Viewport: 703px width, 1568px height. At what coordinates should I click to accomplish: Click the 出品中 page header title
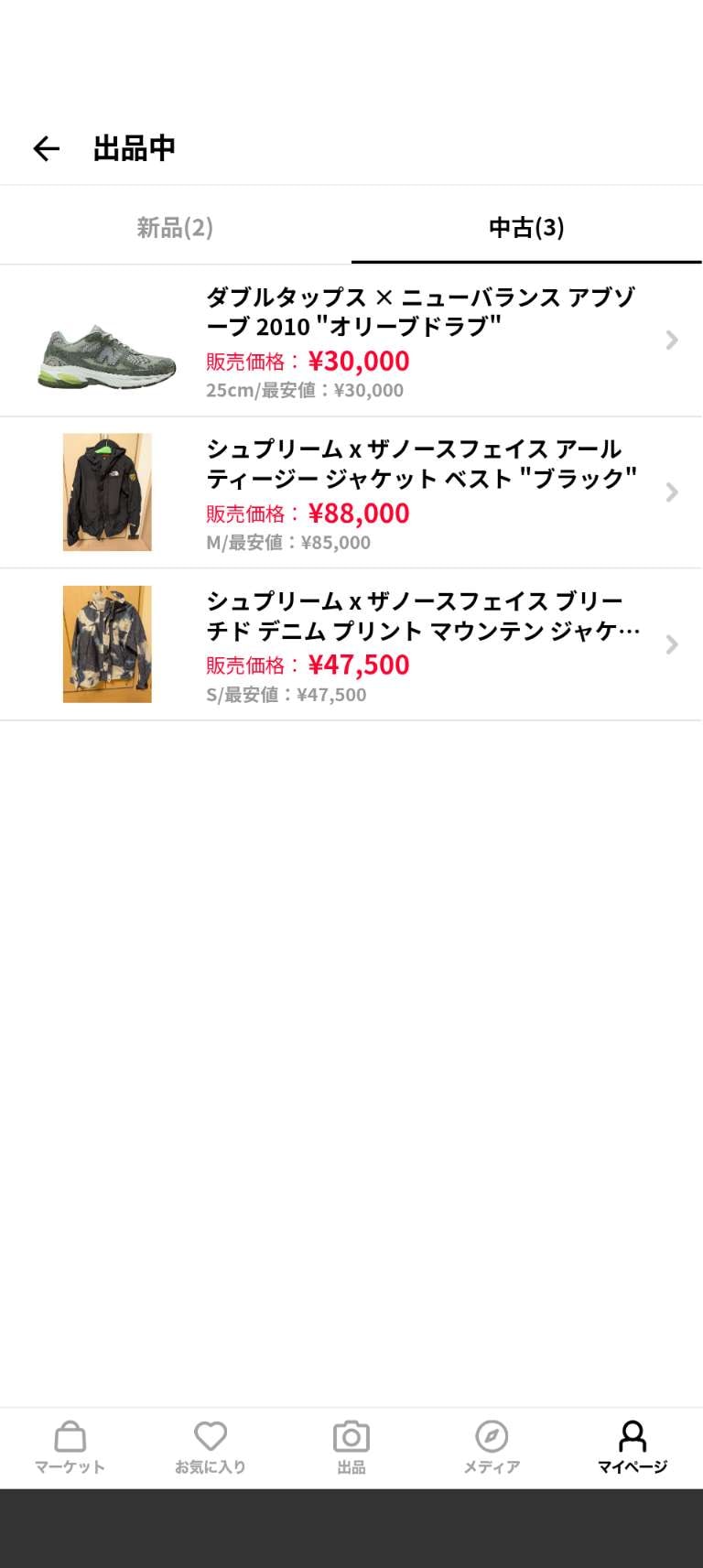[x=134, y=146]
